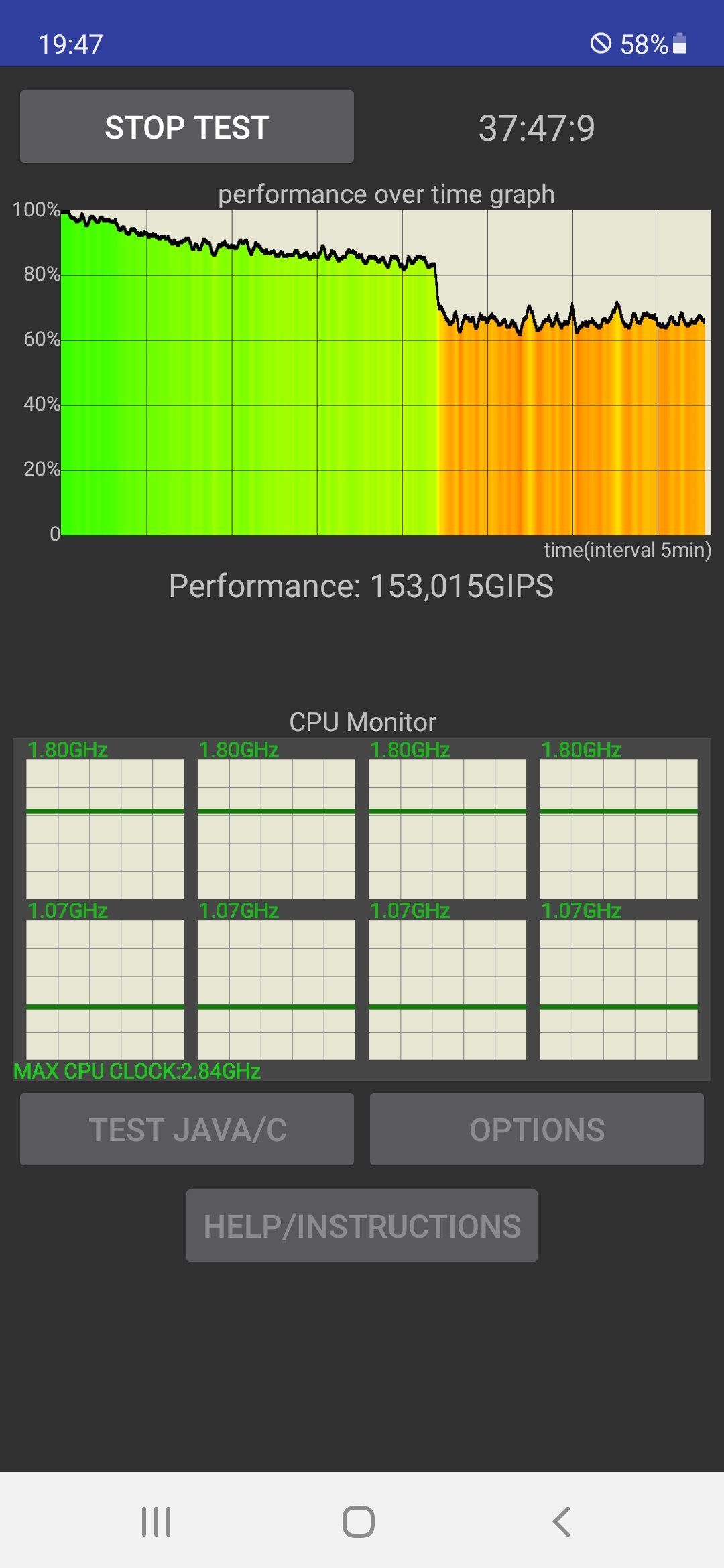The height and width of the screenshot is (1568, 724).
Task: Open the OPTIONS button
Action: click(537, 1129)
